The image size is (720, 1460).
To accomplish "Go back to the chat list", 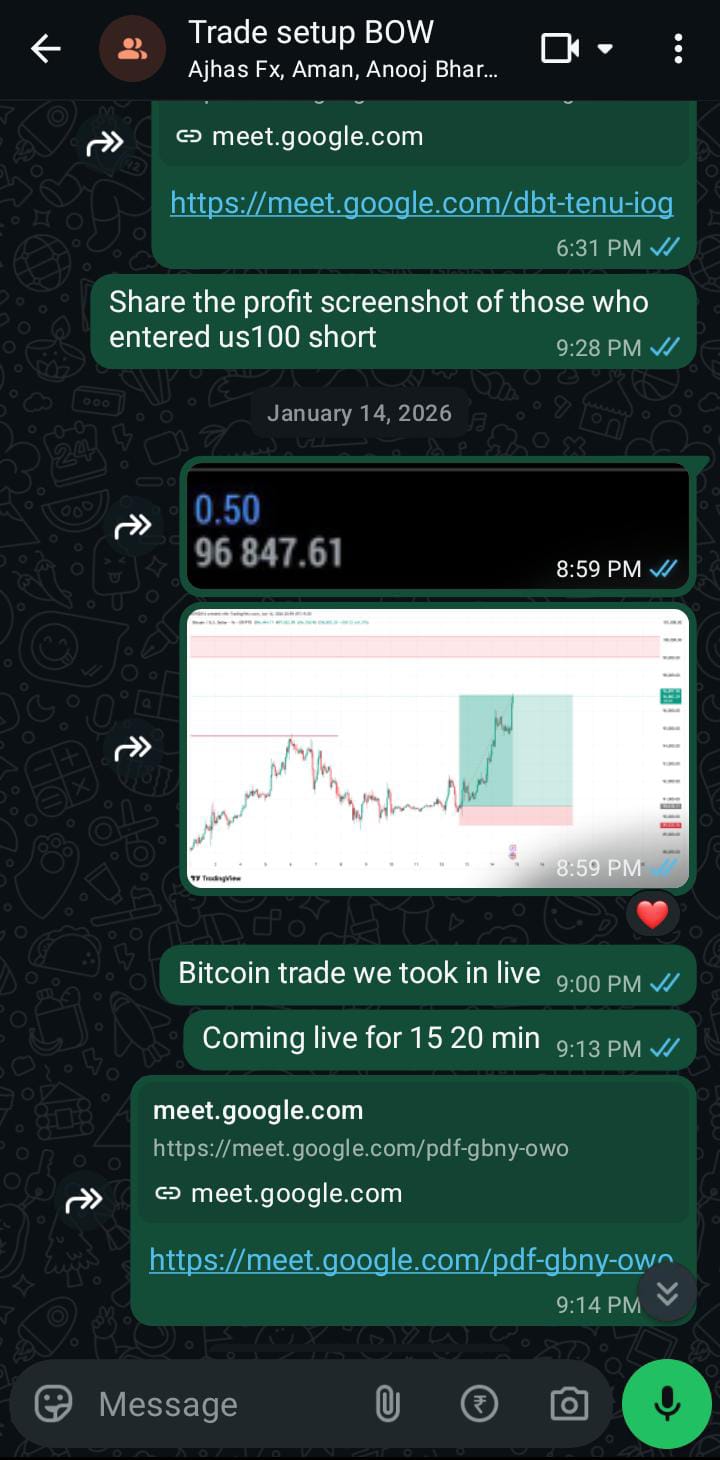I will (x=45, y=48).
